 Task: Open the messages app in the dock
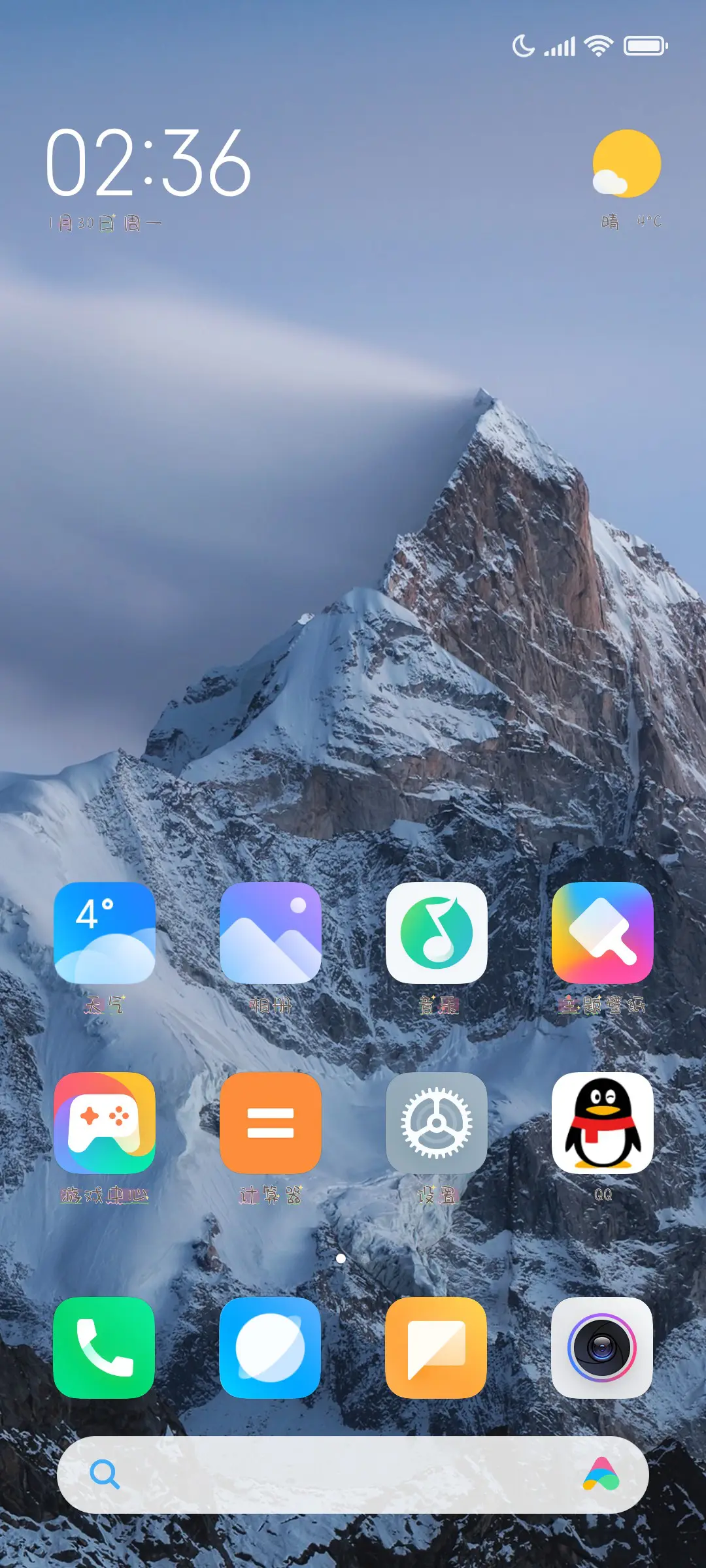point(437,1347)
